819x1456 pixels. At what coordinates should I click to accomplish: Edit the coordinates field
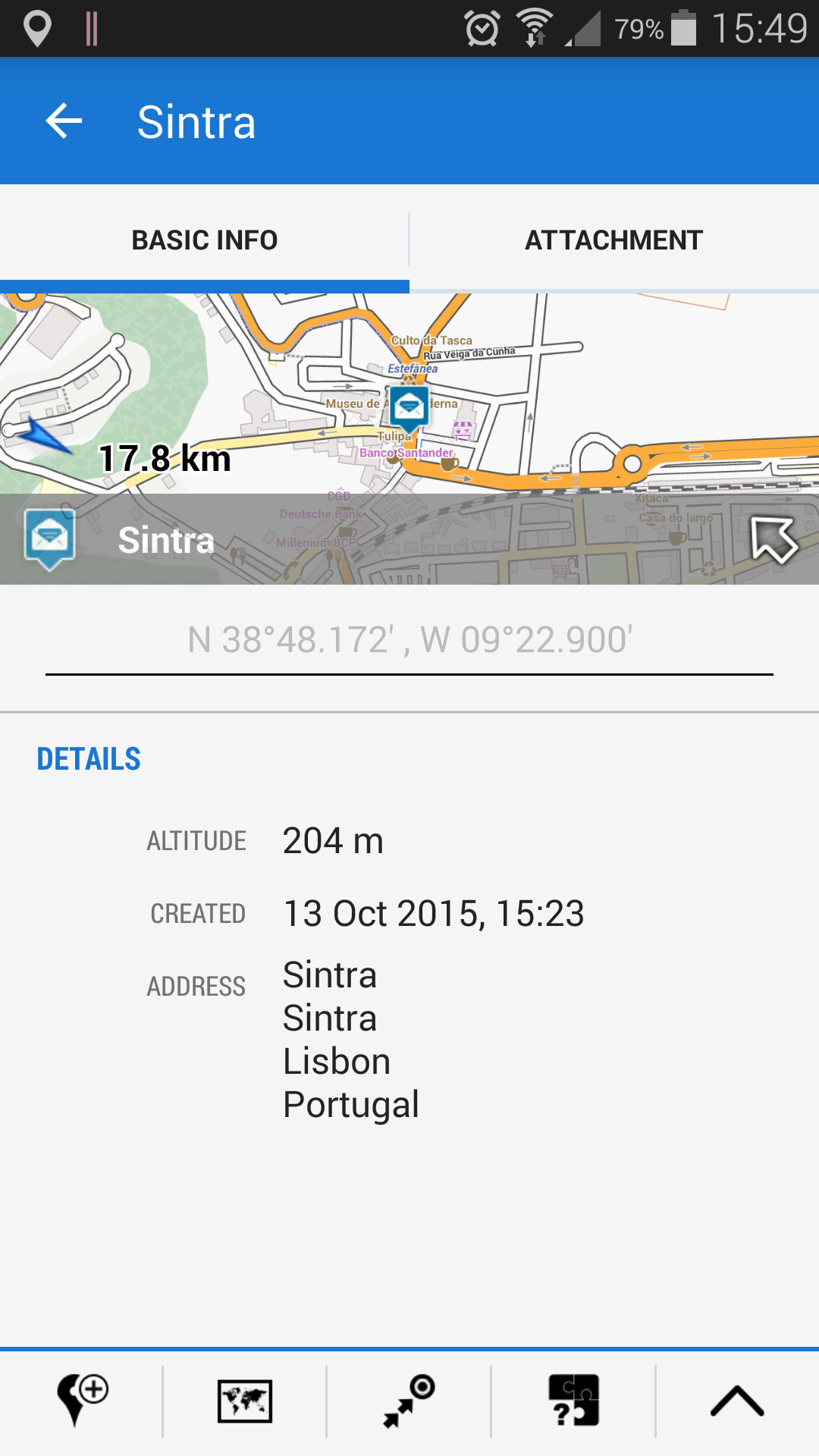tap(409, 639)
